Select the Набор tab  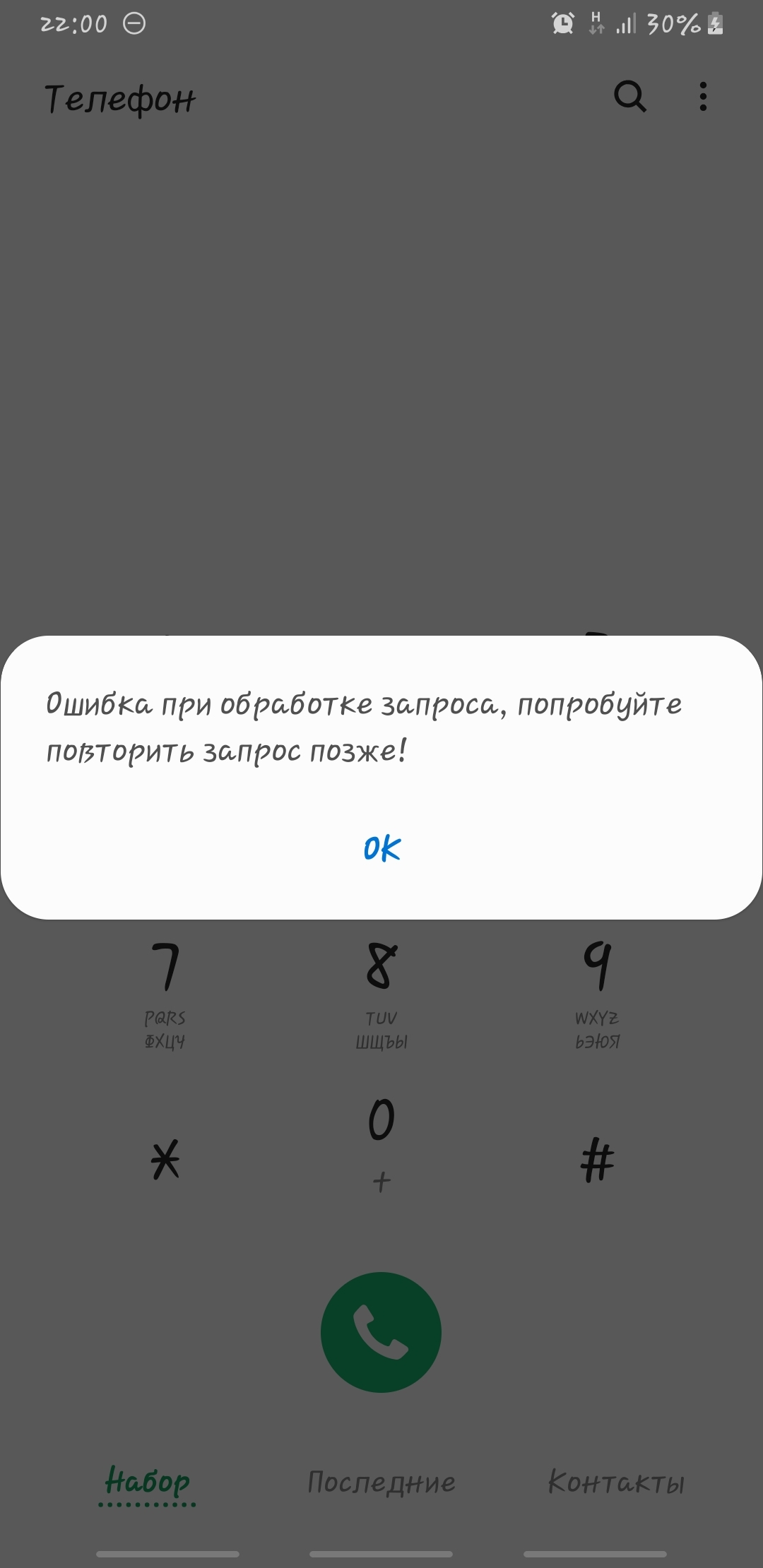click(148, 1482)
